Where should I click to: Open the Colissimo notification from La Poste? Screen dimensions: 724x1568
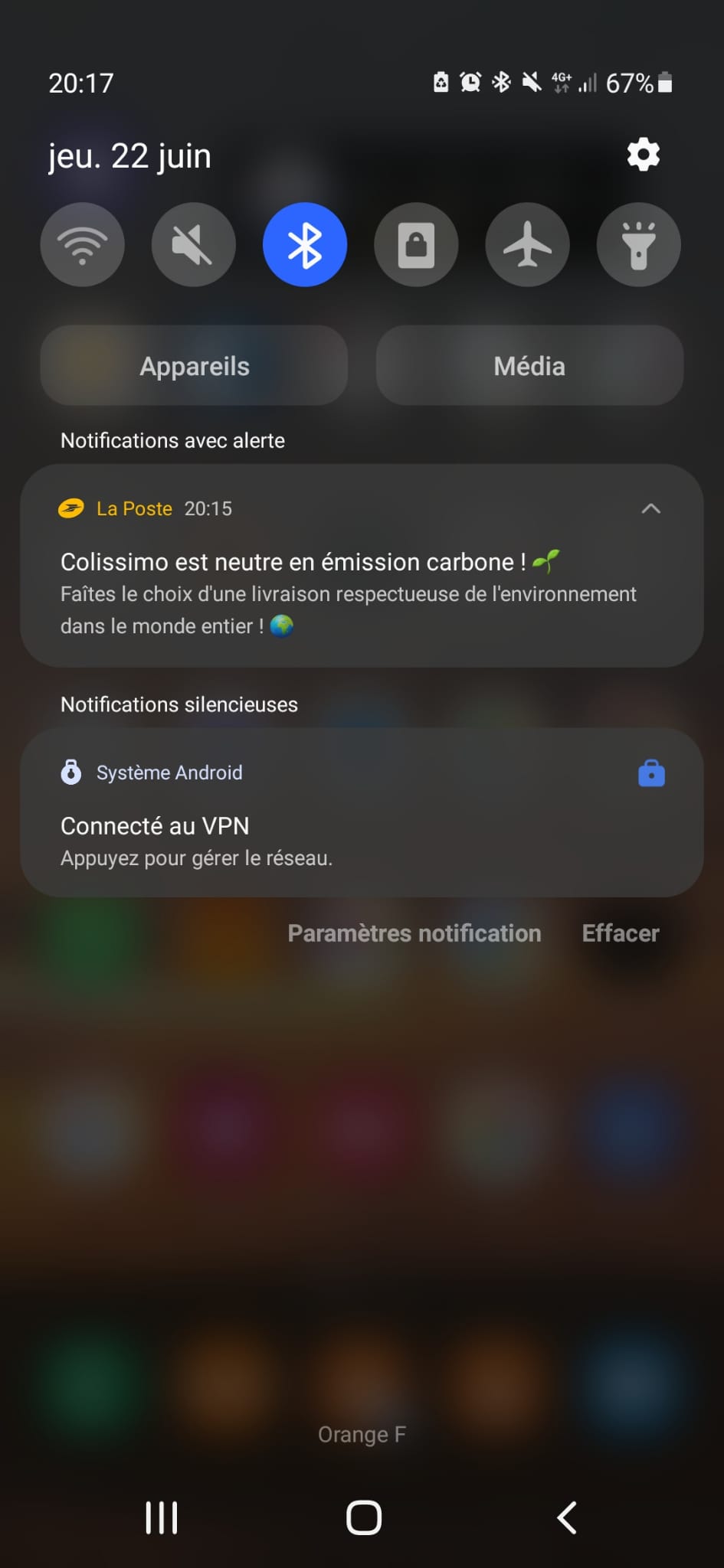point(349,593)
